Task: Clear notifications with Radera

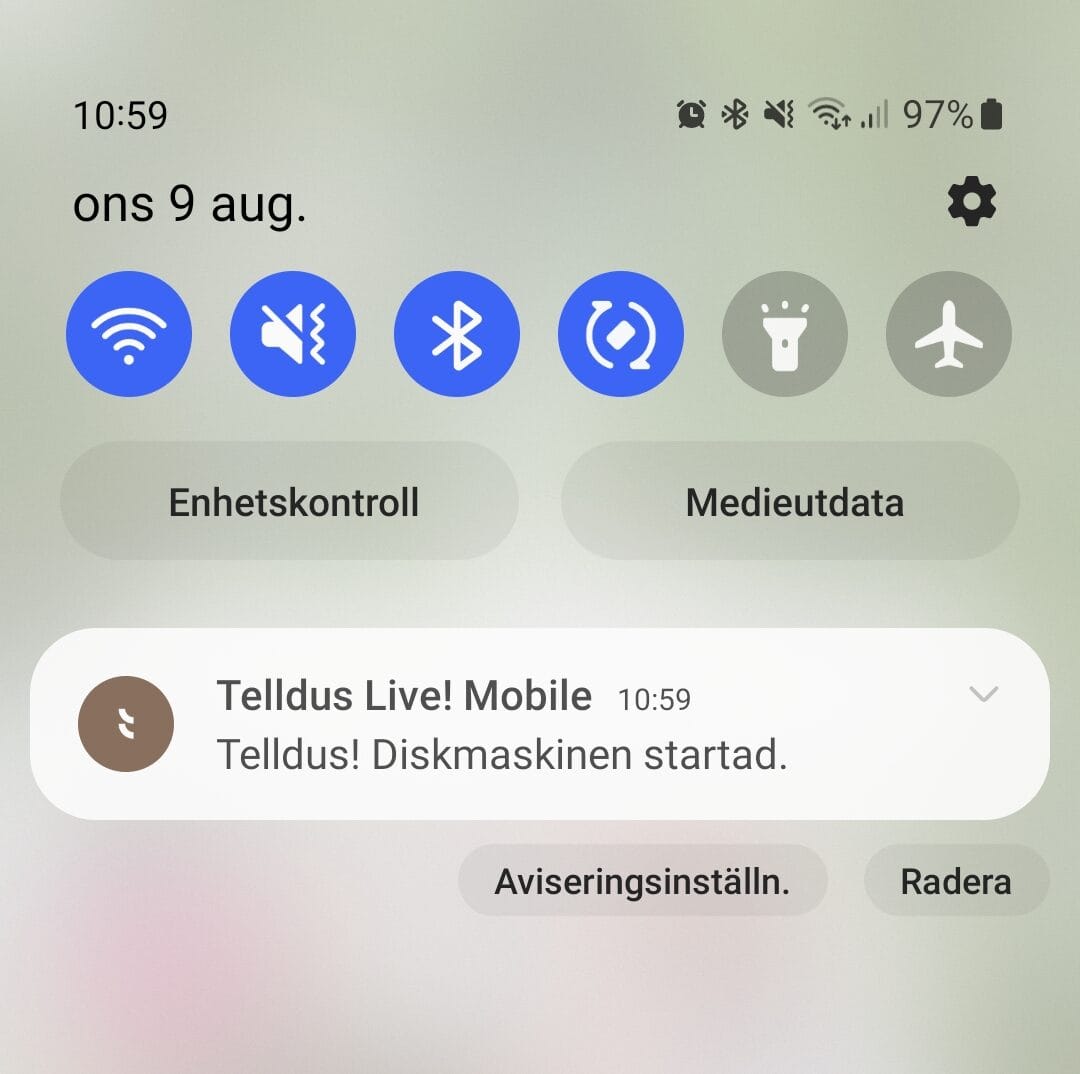Action: pyautogui.click(x=956, y=881)
